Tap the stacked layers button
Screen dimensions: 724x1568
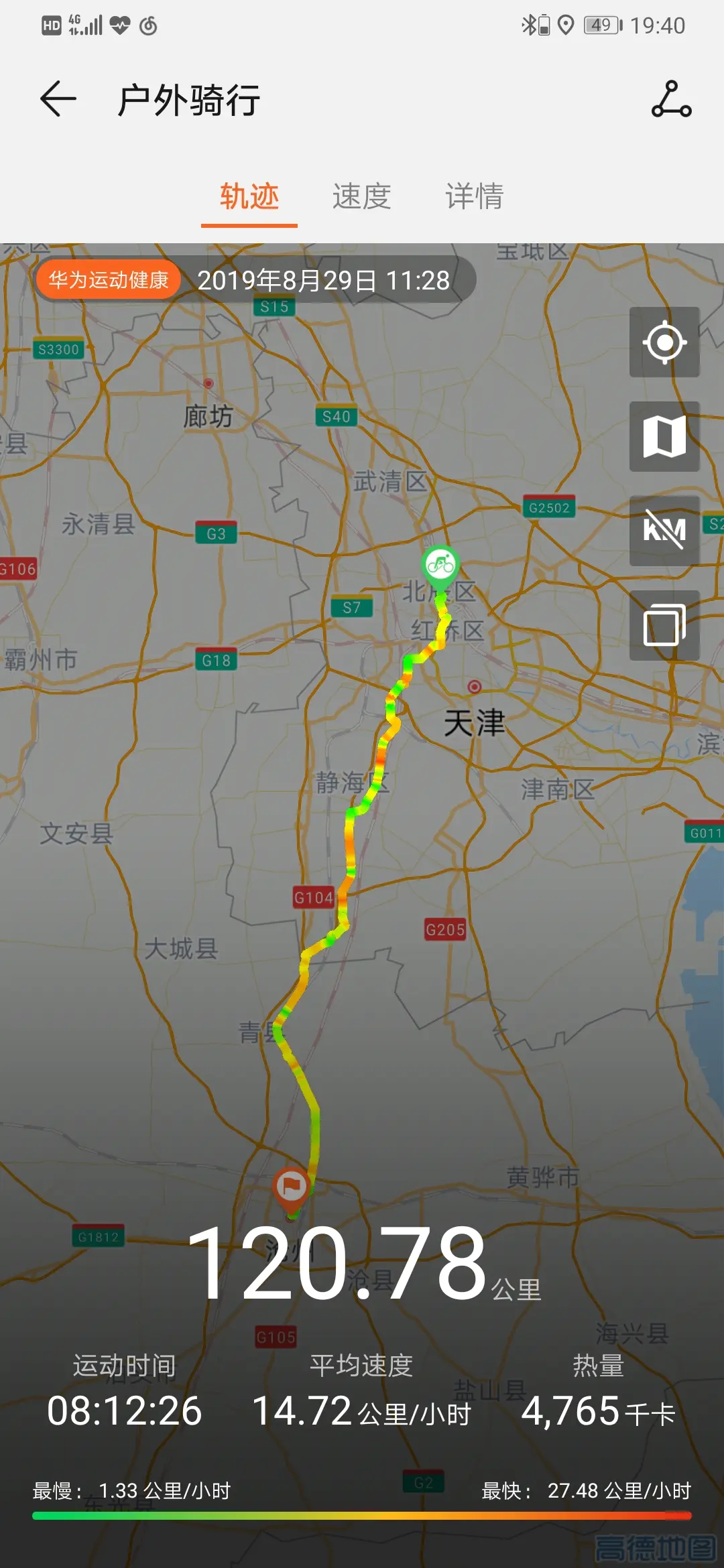click(664, 625)
